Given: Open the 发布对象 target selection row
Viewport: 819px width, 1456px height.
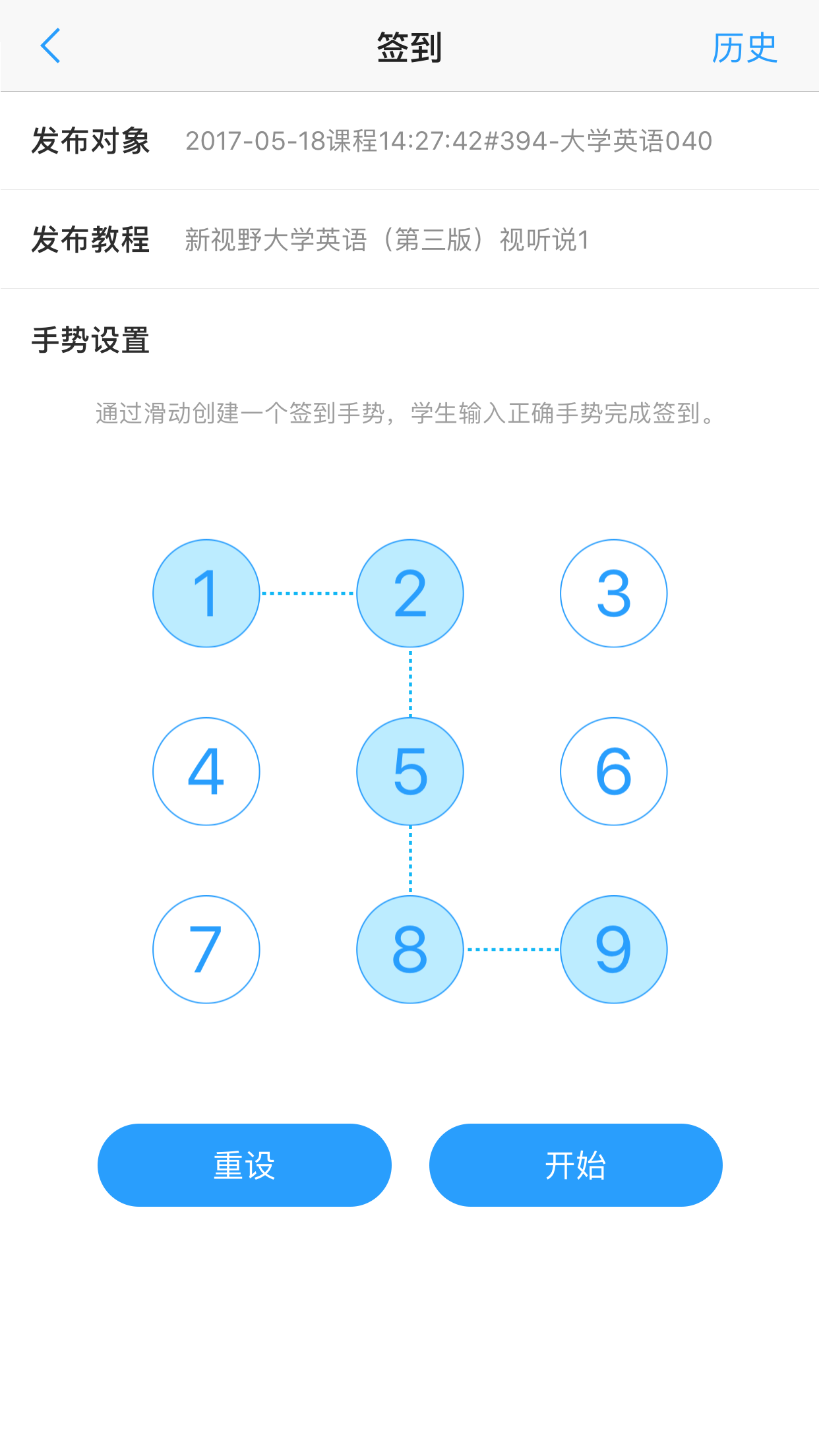Looking at the screenshot, I should (409, 140).
